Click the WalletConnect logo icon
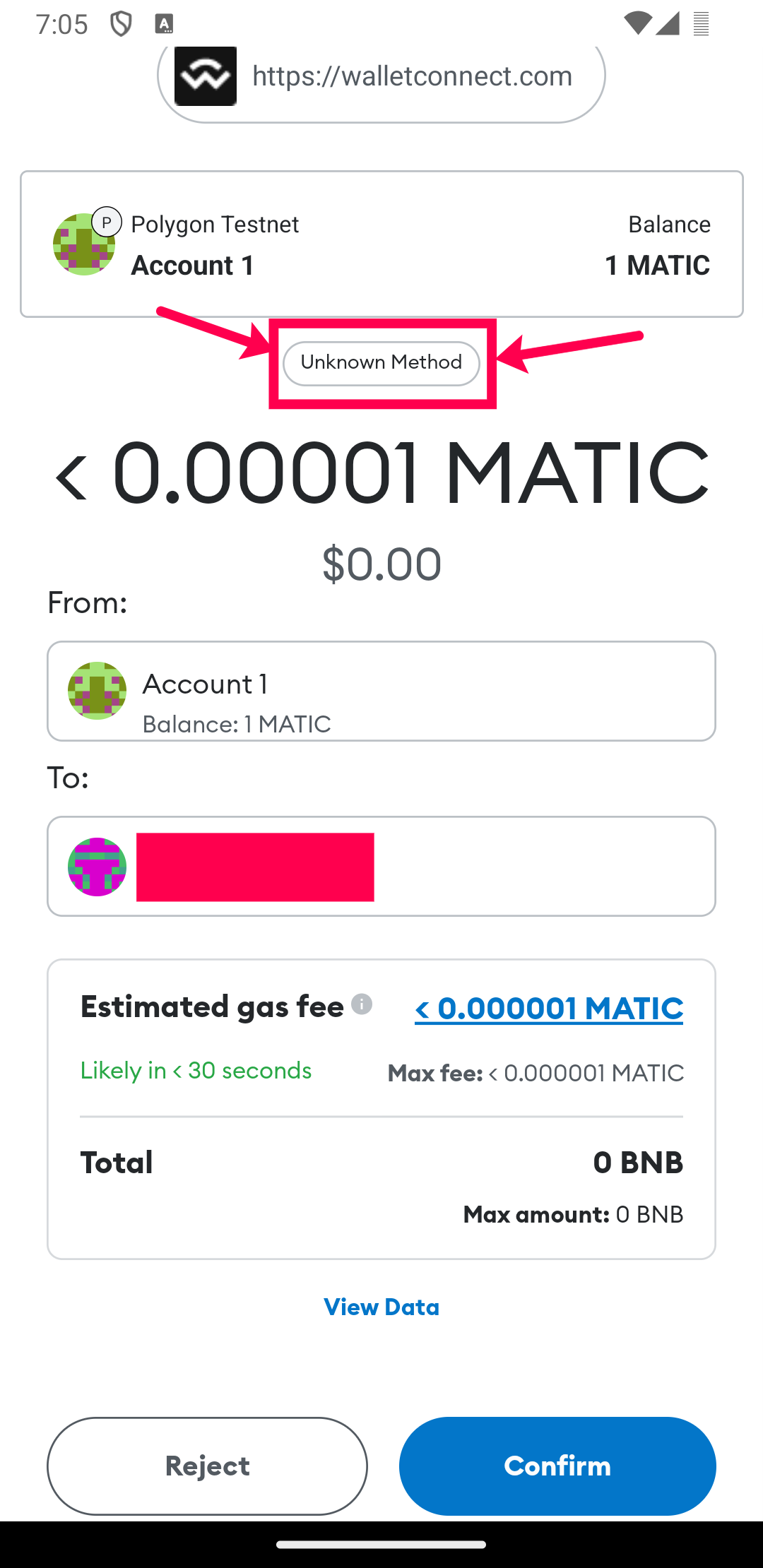Screen dimensions: 763x1568 coord(205,76)
